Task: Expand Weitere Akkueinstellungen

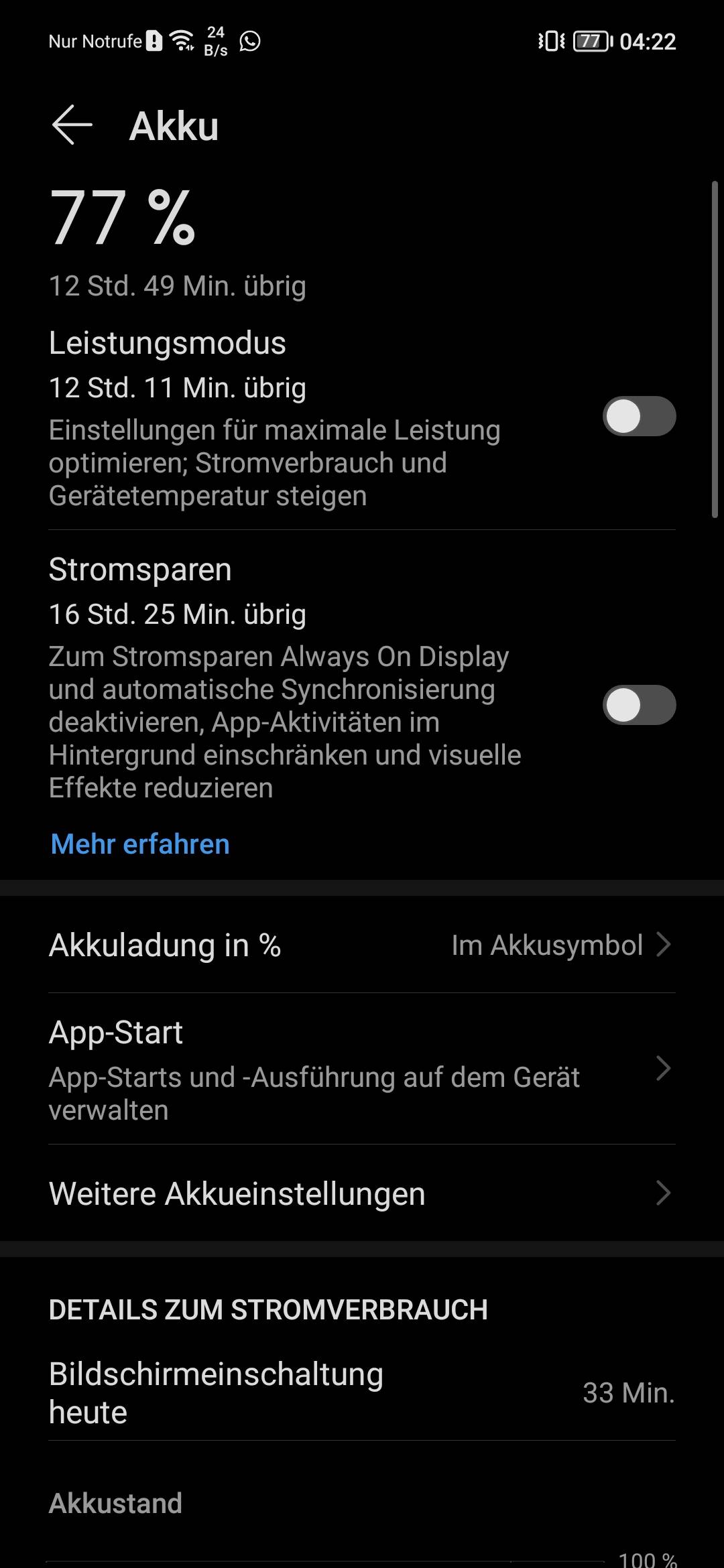Action: click(362, 1193)
